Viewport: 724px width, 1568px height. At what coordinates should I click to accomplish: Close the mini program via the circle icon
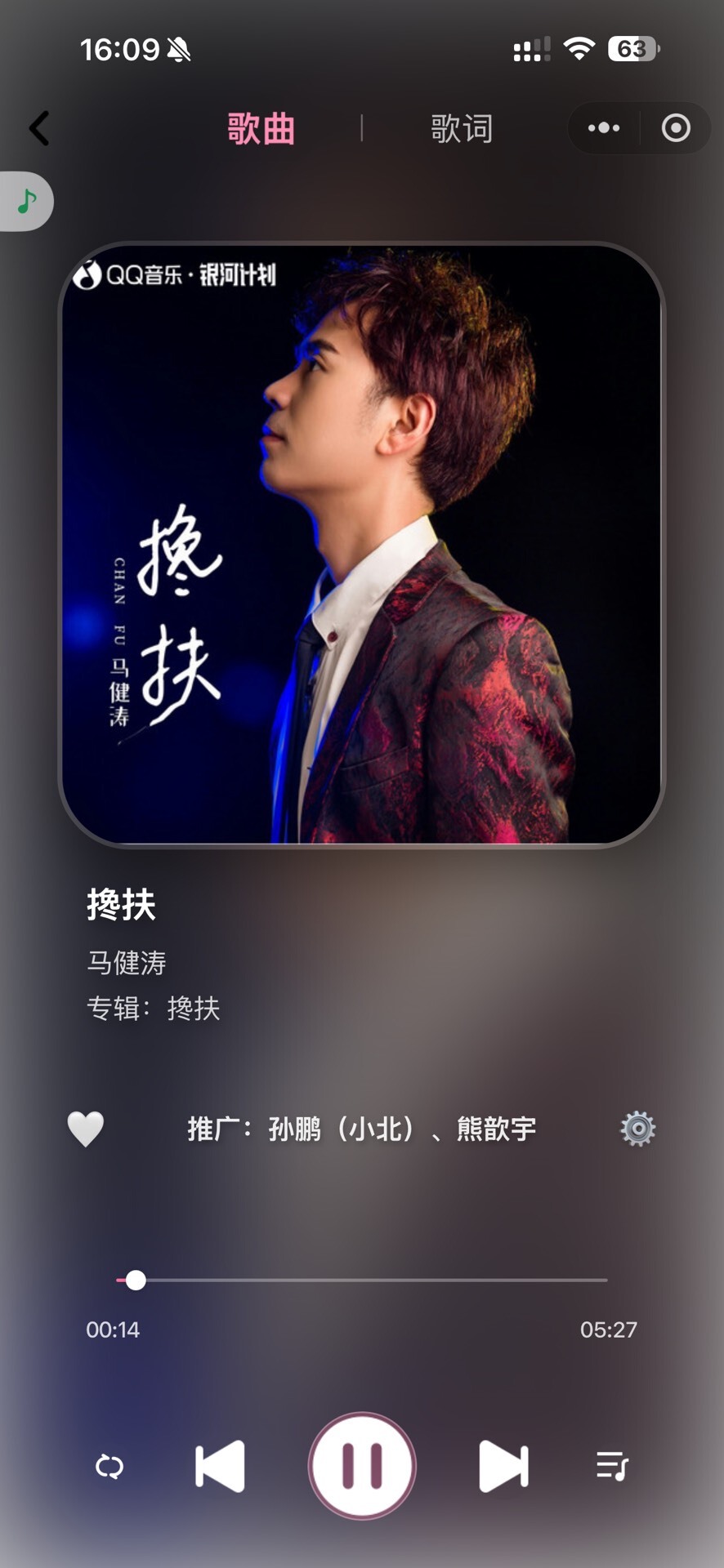676,128
